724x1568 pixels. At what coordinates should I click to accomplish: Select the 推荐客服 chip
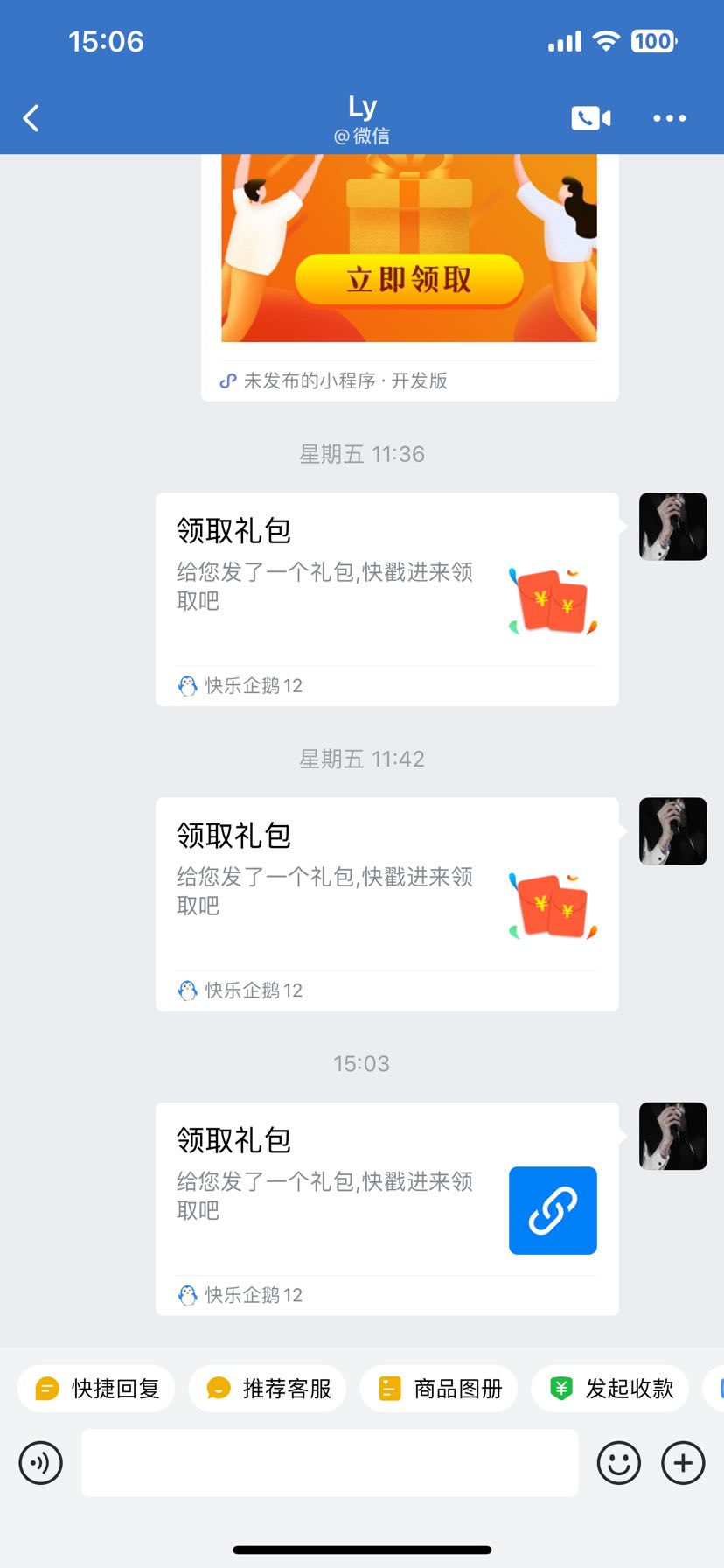(x=268, y=1388)
